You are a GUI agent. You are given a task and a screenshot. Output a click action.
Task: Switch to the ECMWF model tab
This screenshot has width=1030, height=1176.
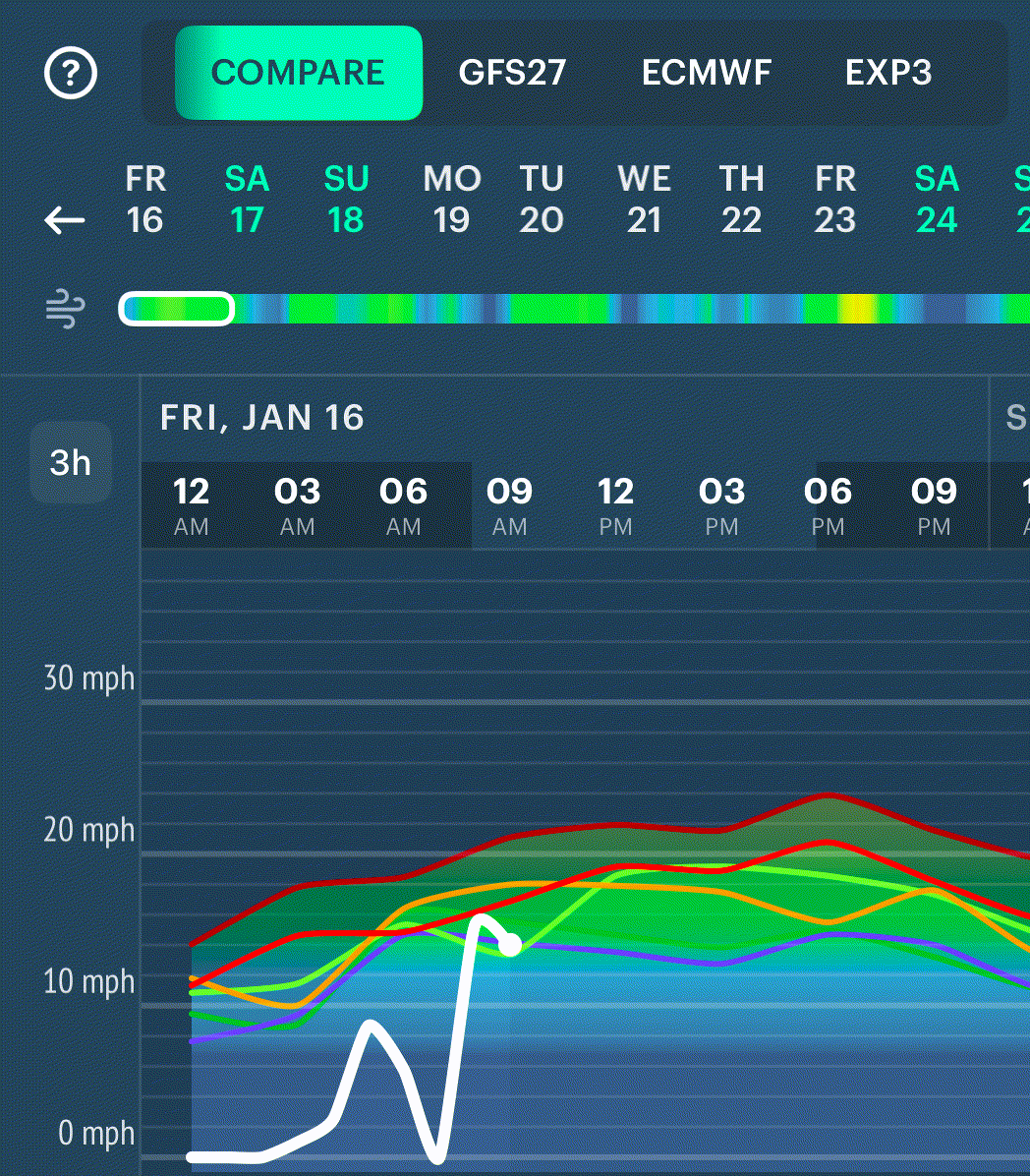[707, 73]
